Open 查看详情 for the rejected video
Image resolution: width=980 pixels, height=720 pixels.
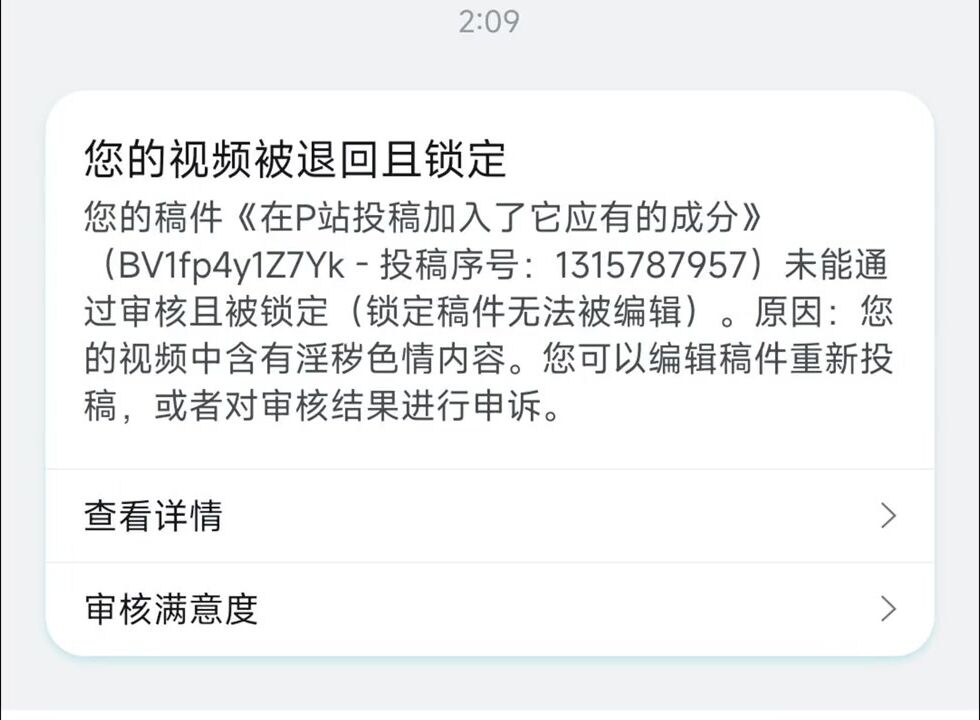pos(489,516)
